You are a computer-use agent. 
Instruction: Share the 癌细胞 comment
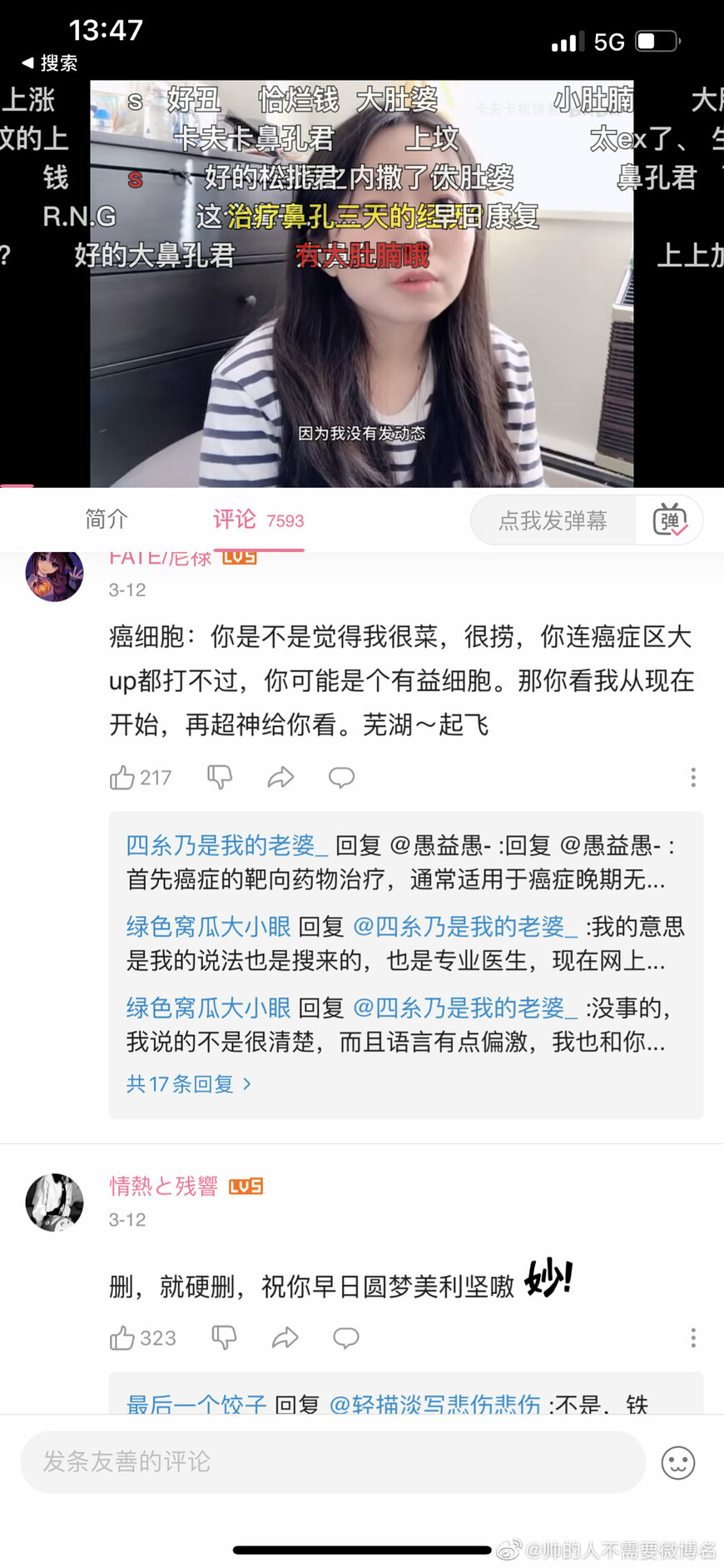pos(280,778)
